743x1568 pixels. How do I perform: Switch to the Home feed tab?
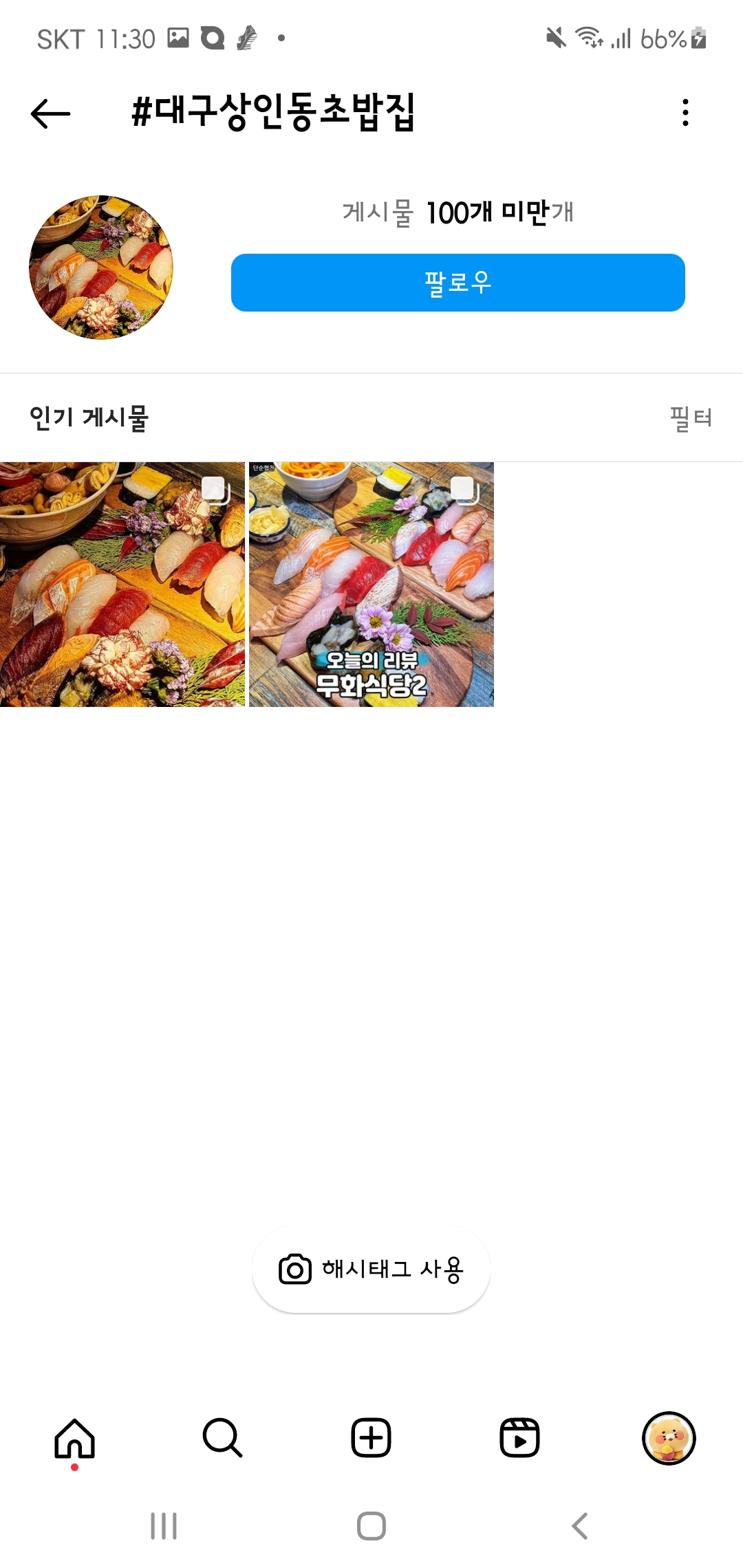(x=74, y=1439)
